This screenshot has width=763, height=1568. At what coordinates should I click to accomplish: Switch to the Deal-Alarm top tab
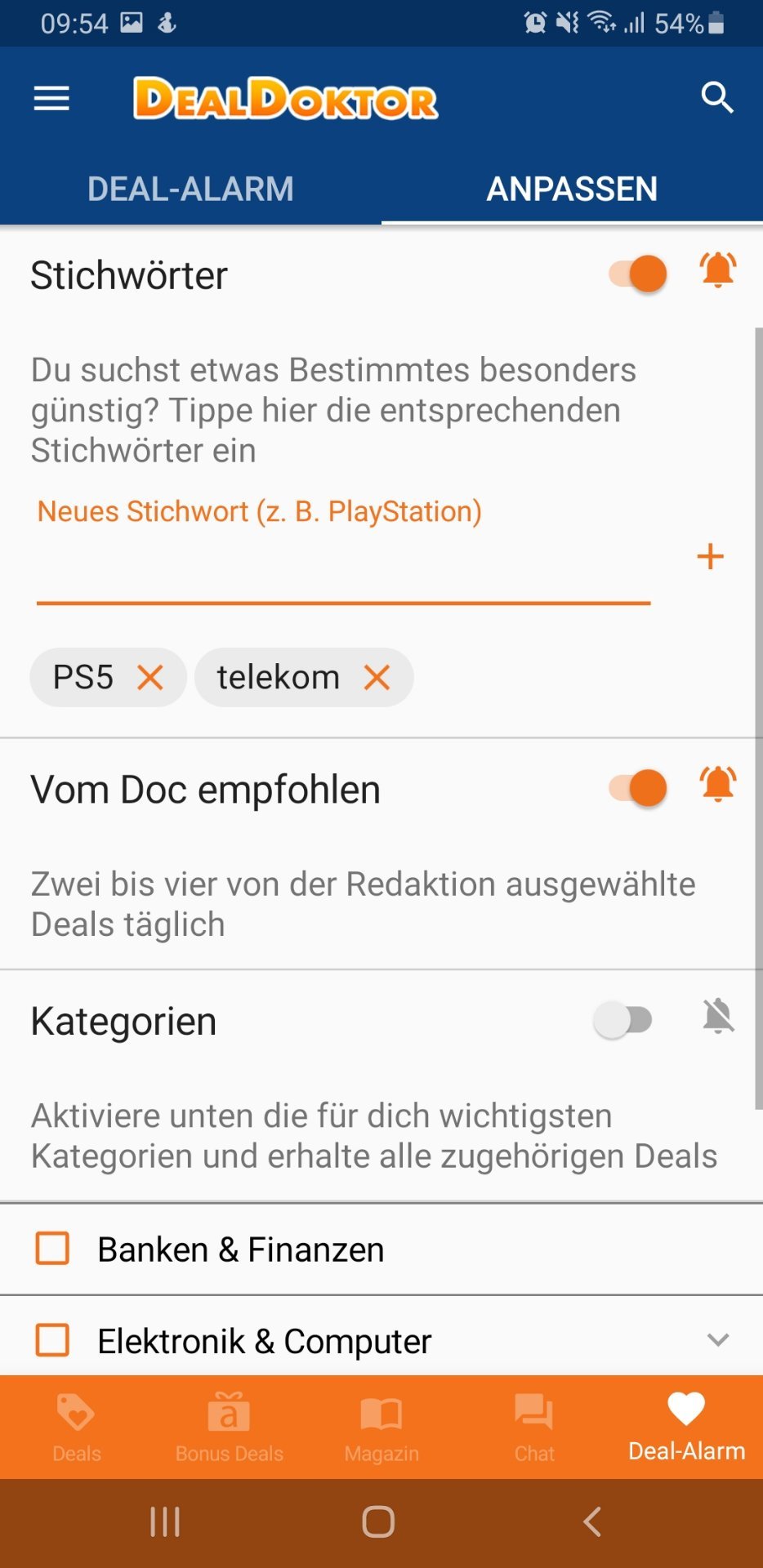click(190, 189)
